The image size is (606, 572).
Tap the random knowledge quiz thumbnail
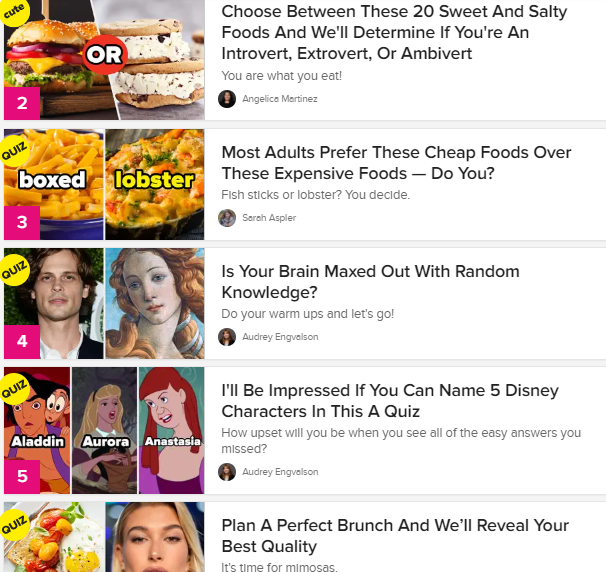click(104, 303)
